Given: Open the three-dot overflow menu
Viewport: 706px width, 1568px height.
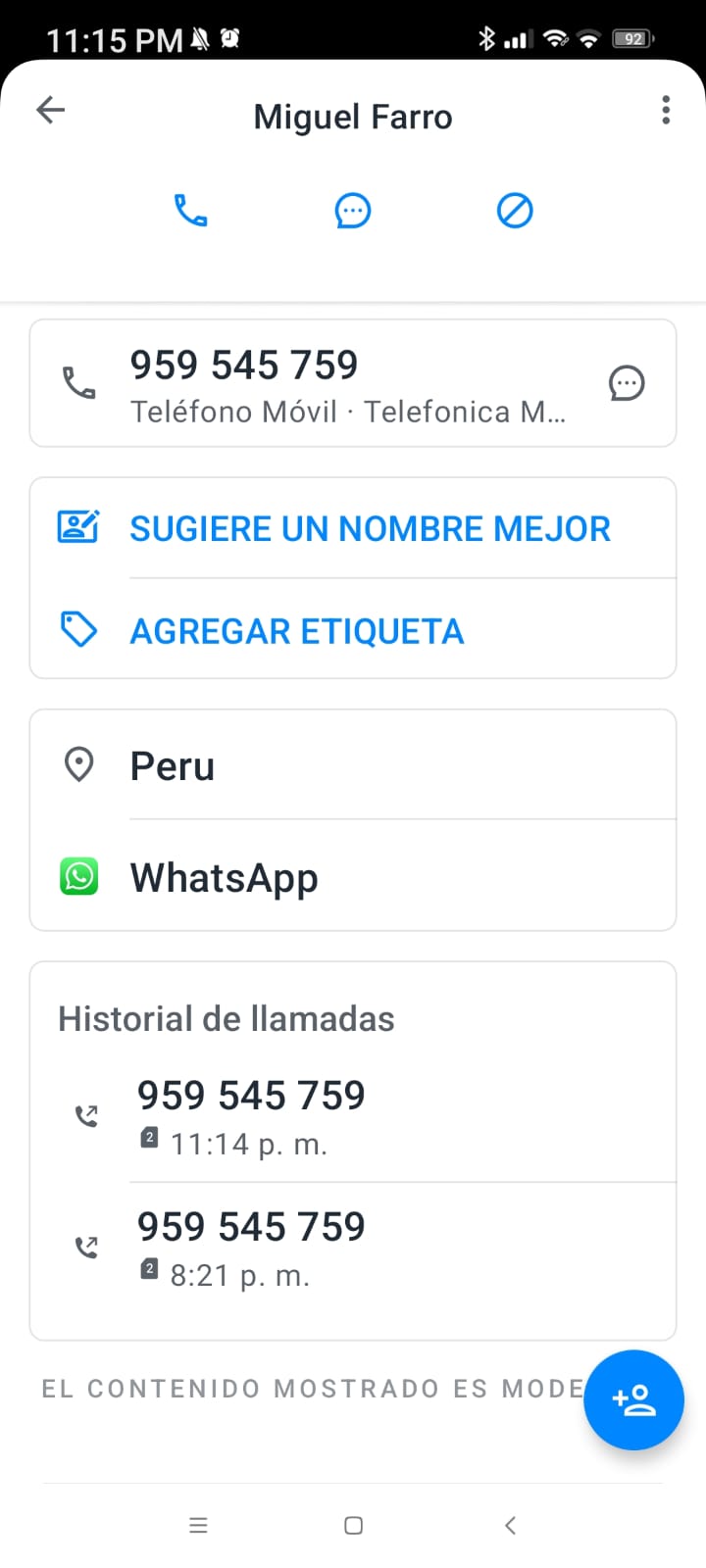Looking at the screenshot, I should pos(666,110).
